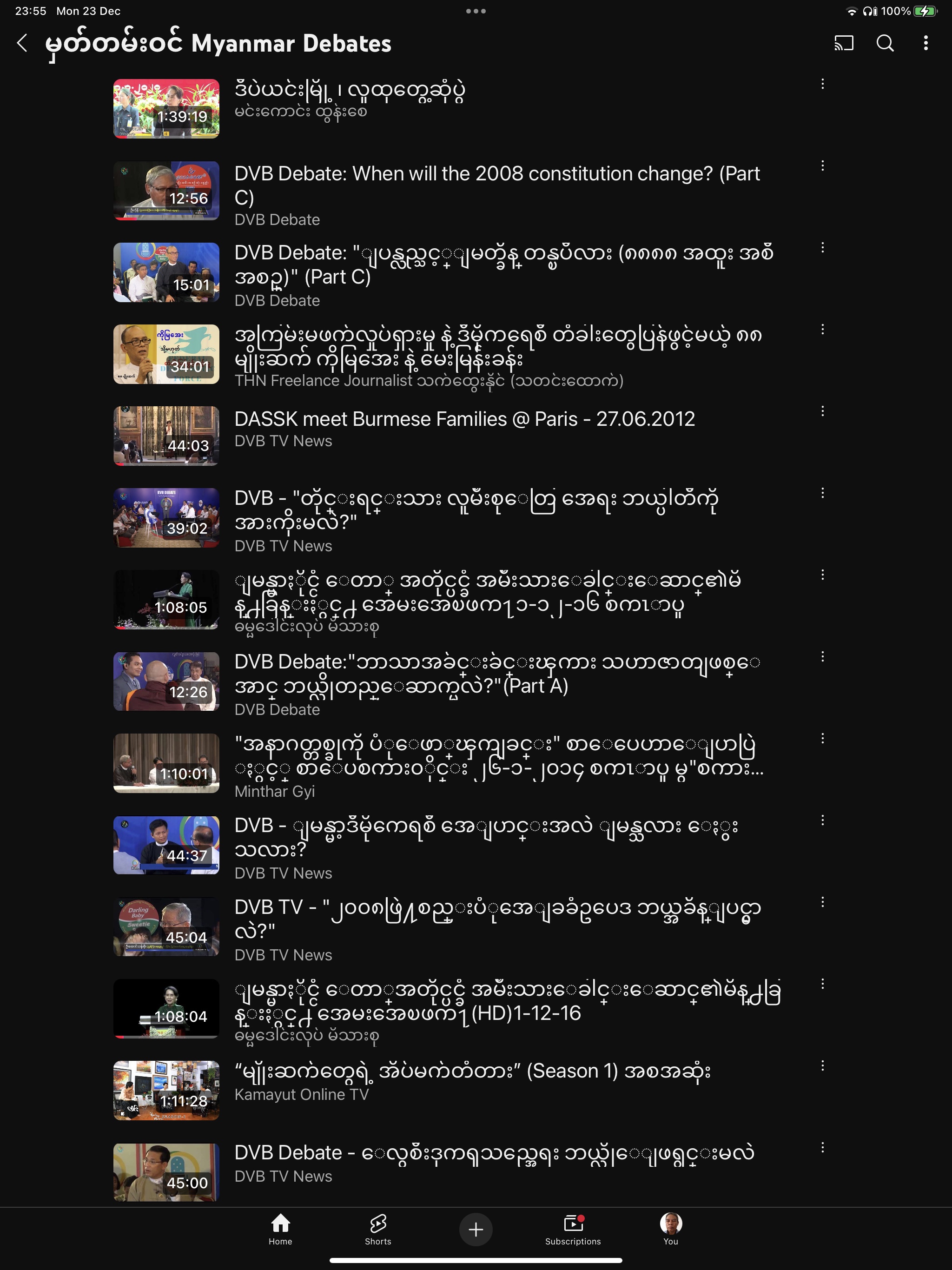The image size is (952, 1270).
Task: Switch to the Home tab
Action: 280,1229
